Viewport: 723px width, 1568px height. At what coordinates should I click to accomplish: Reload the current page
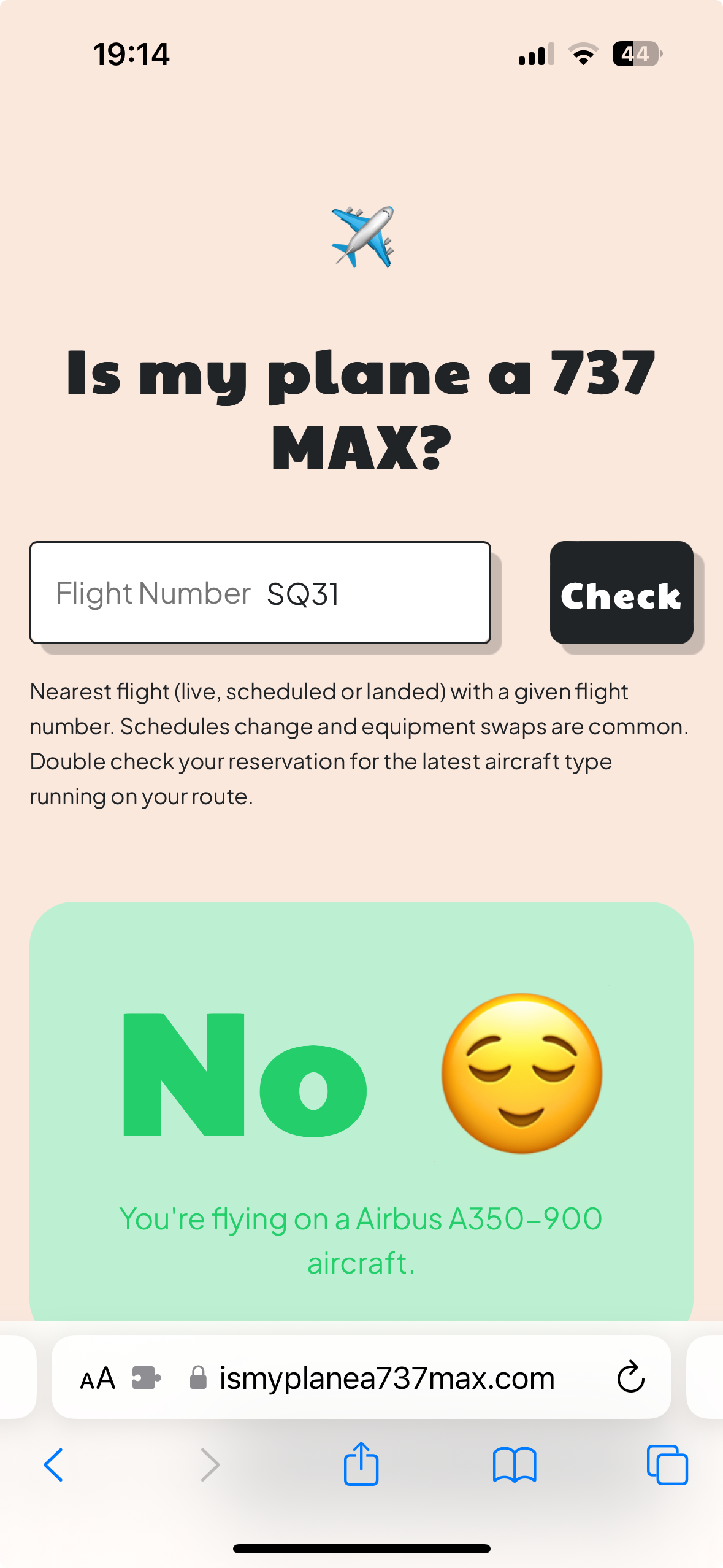coord(630,1378)
